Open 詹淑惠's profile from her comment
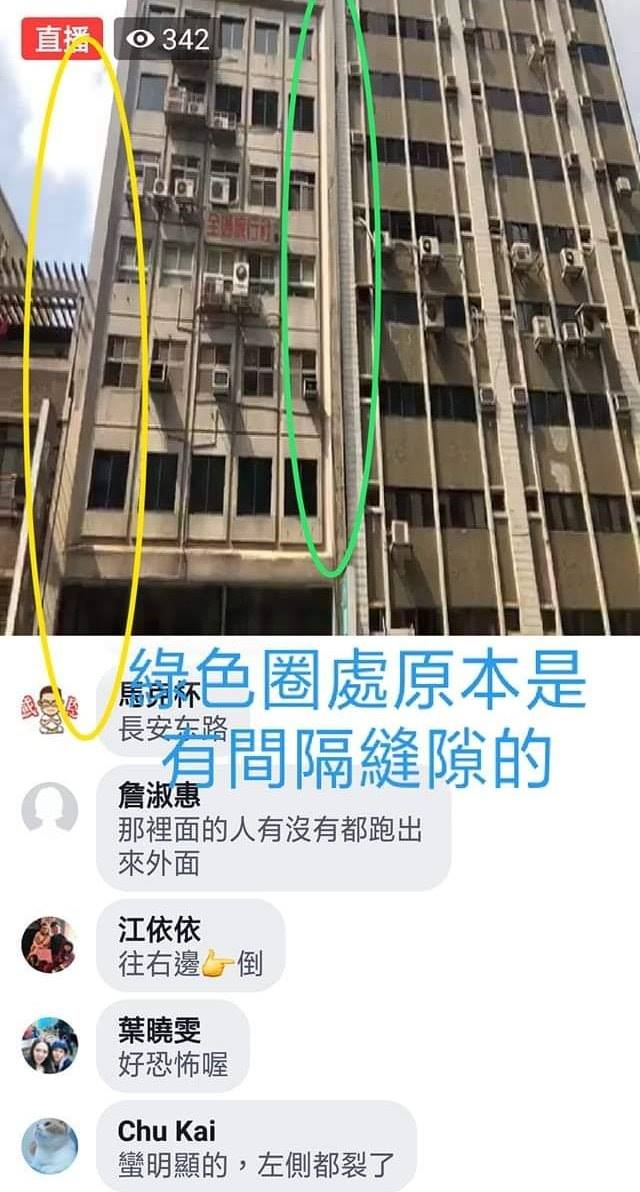This screenshot has height=1192, width=640. (159, 795)
